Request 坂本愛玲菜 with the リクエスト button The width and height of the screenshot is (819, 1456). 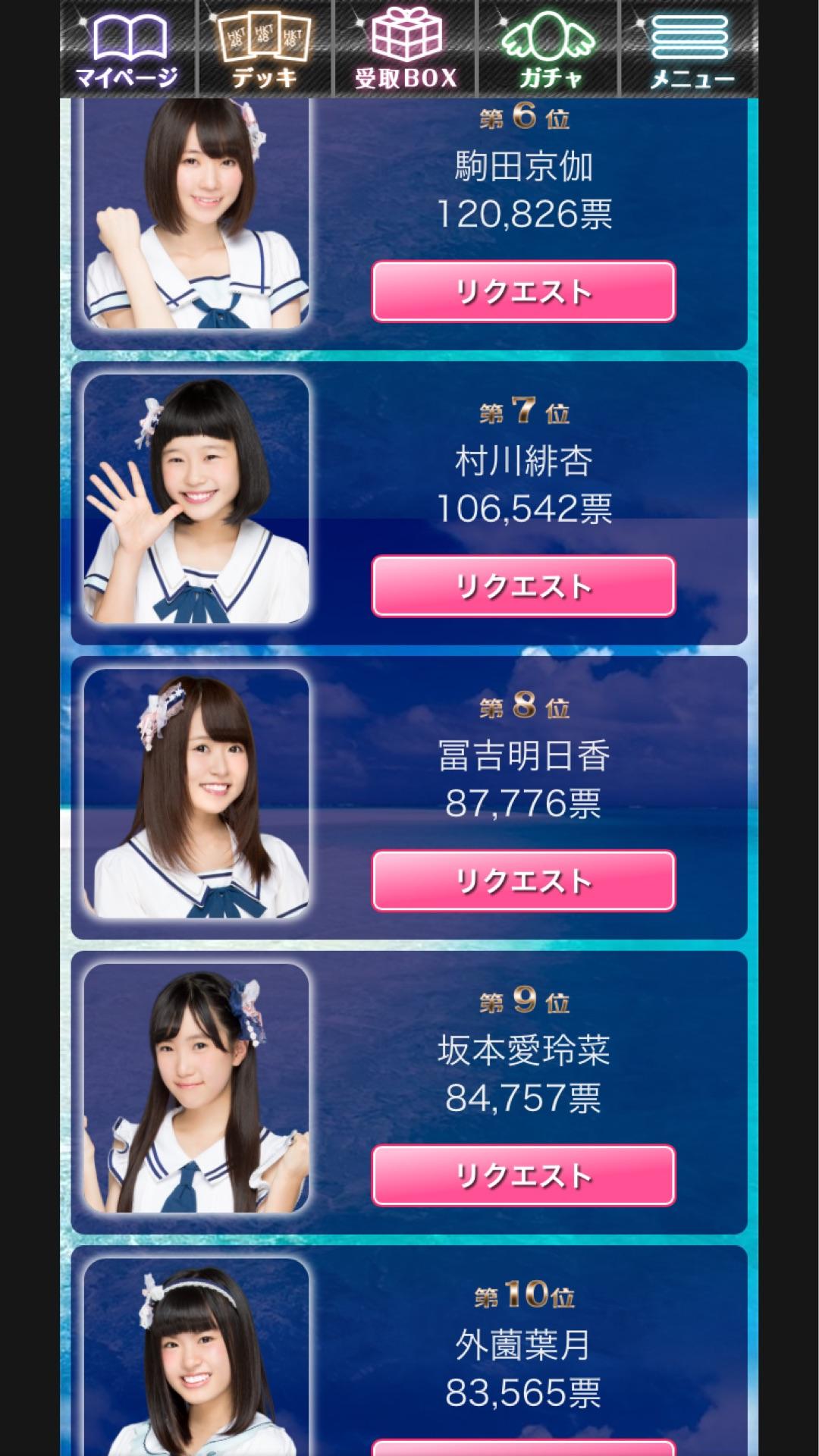tap(523, 1175)
